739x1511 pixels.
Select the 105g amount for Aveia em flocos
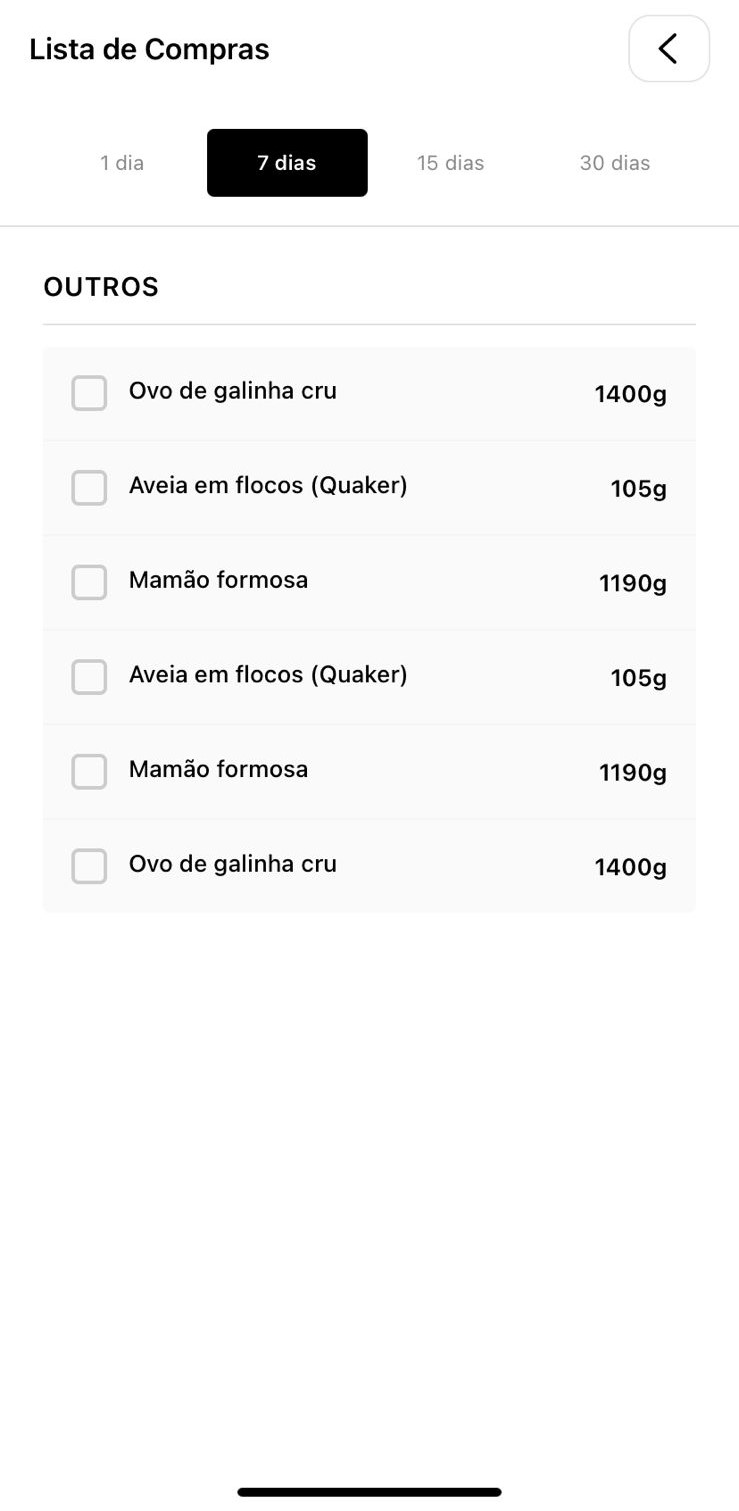click(638, 488)
